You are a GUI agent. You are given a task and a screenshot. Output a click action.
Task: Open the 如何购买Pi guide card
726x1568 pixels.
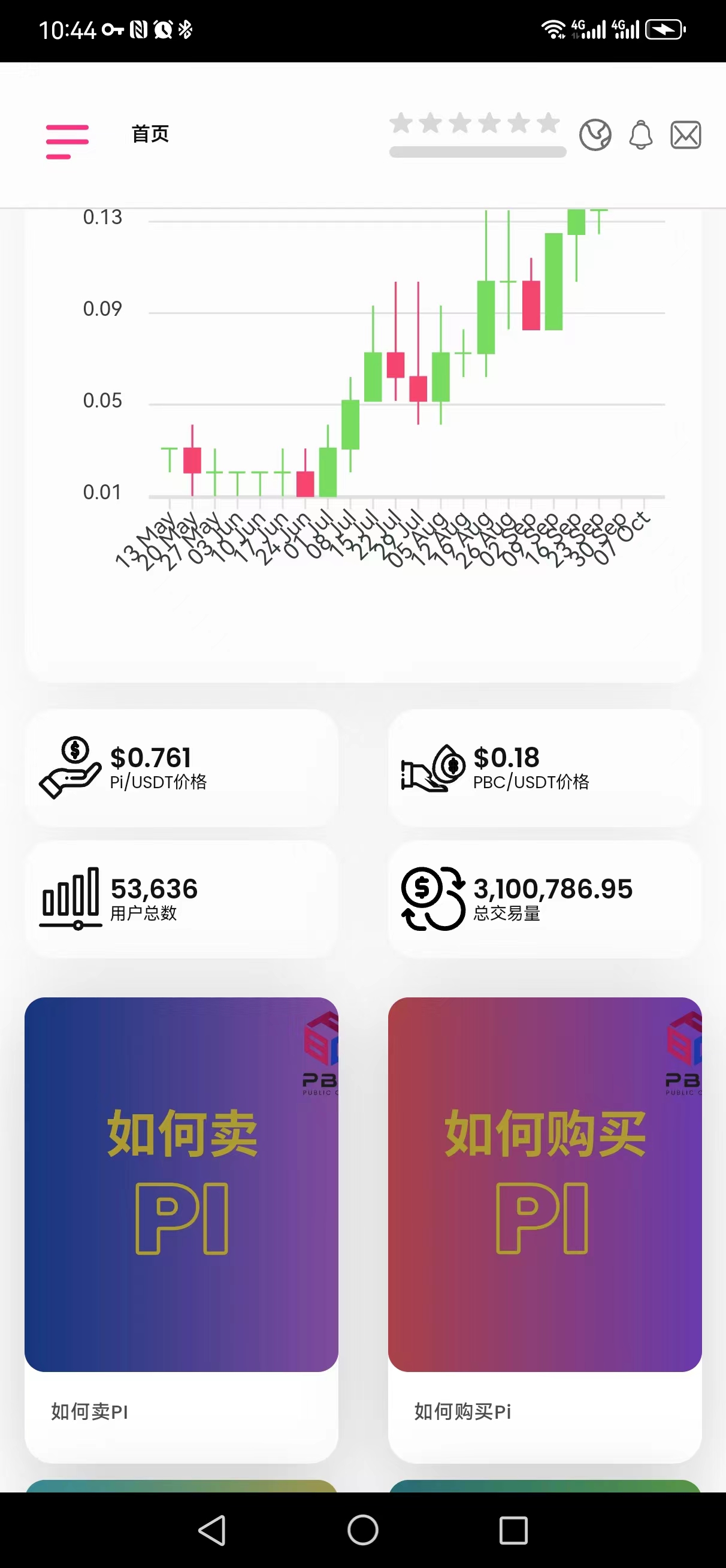[544, 1229]
